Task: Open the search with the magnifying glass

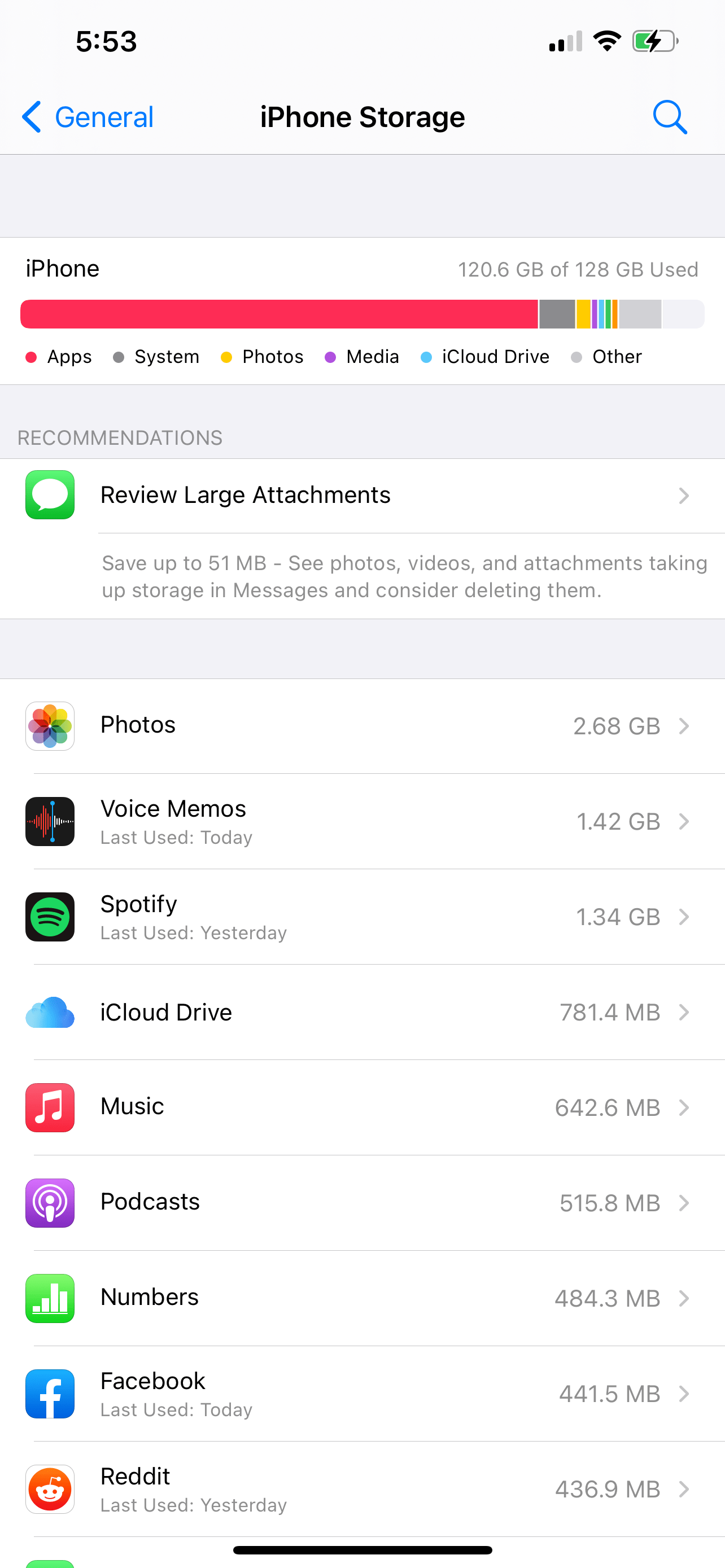Action: pos(670,117)
